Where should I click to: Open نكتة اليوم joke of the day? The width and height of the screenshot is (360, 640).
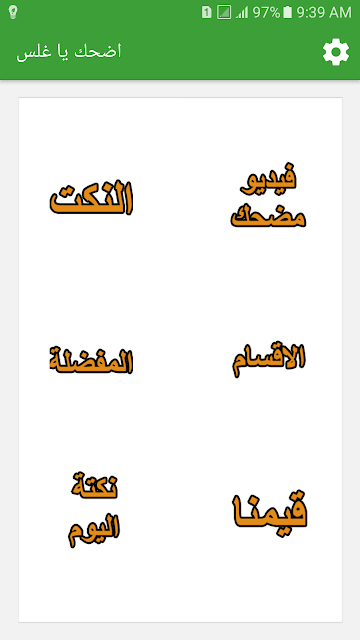point(94,509)
